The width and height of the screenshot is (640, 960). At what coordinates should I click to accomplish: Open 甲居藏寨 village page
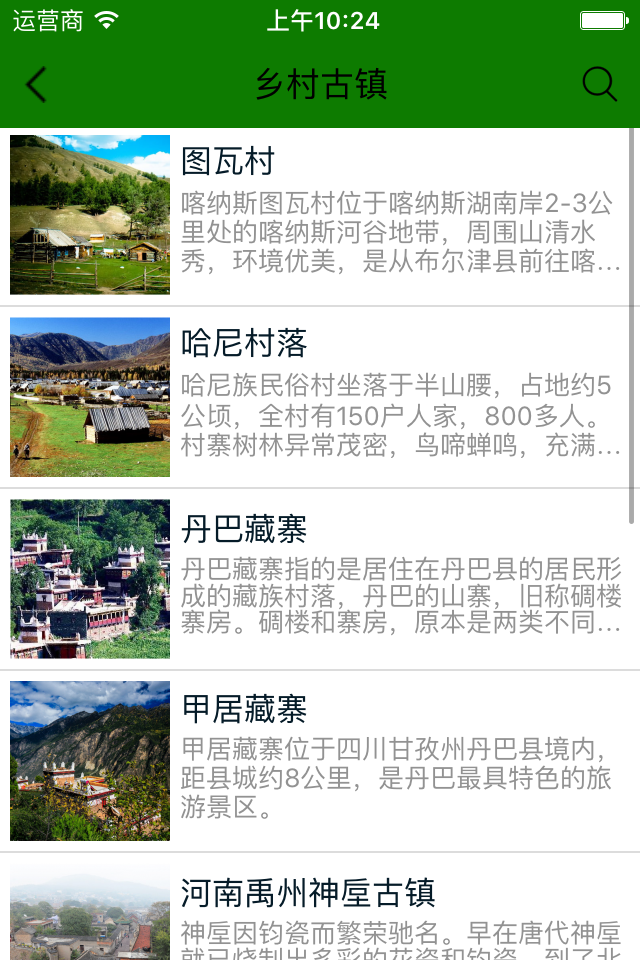[320, 762]
